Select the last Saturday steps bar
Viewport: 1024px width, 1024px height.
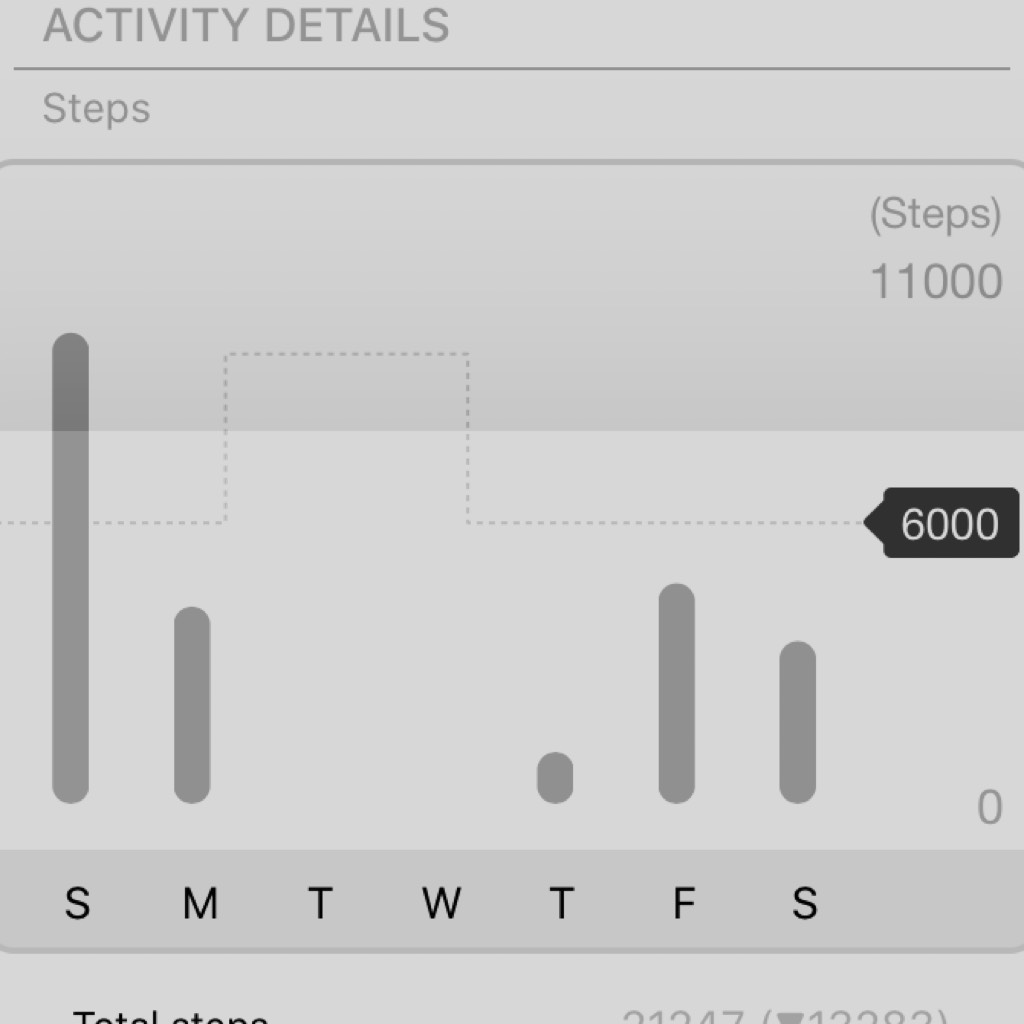click(x=798, y=722)
